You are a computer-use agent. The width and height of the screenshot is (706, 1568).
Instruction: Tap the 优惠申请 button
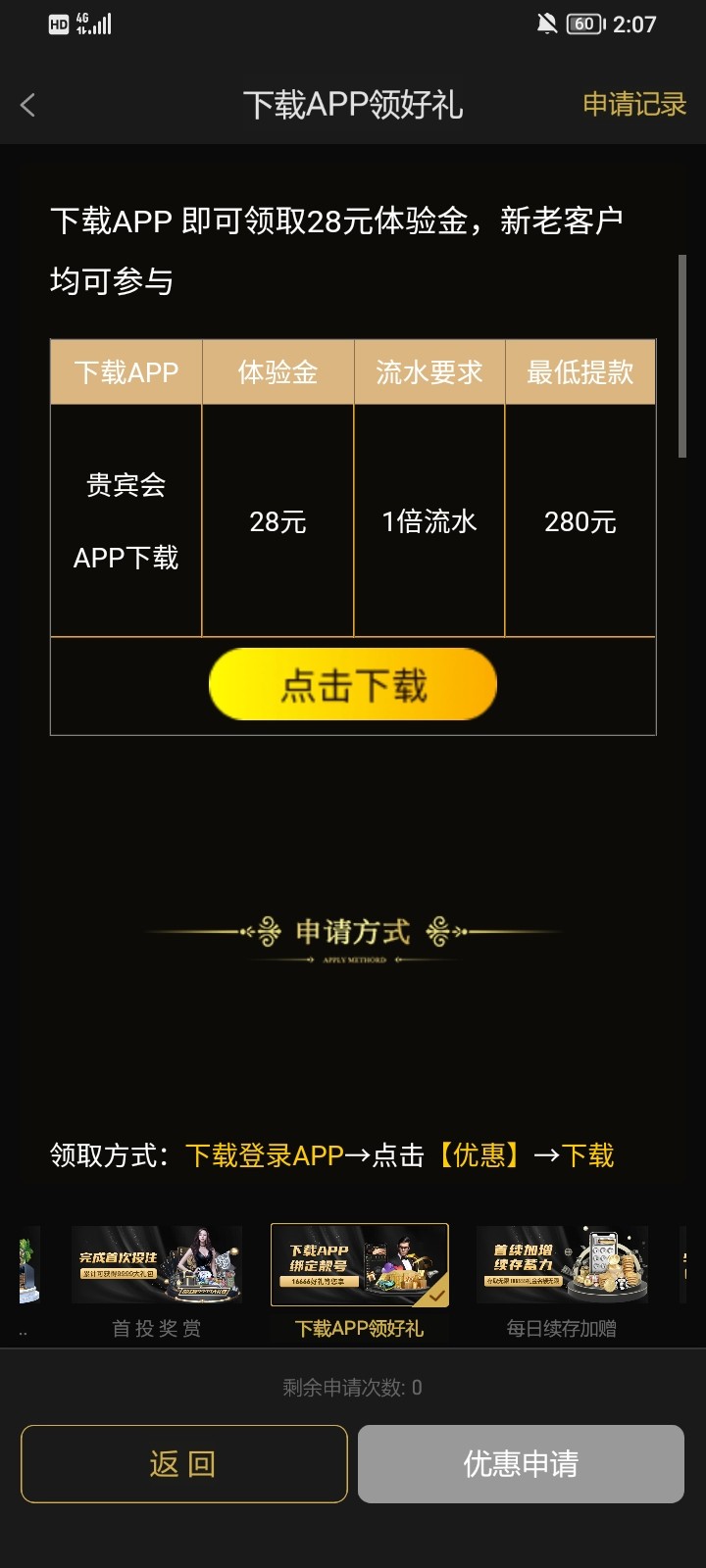point(521,1463)
